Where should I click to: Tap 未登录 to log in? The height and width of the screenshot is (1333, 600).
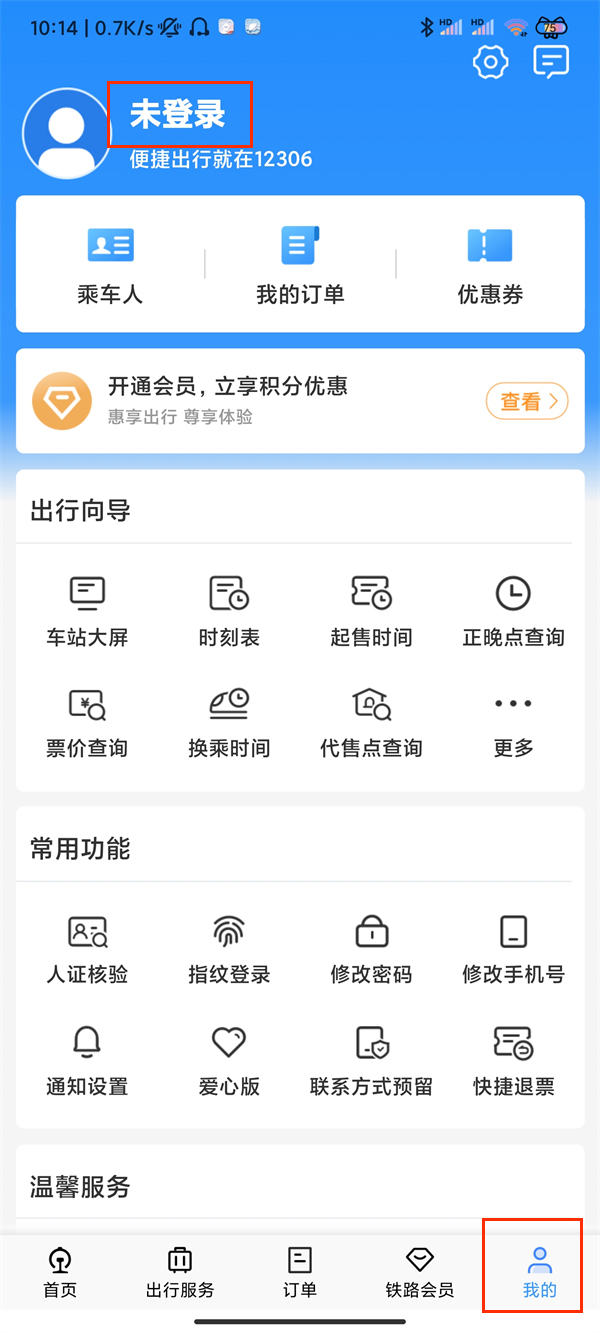pos(178,115)
